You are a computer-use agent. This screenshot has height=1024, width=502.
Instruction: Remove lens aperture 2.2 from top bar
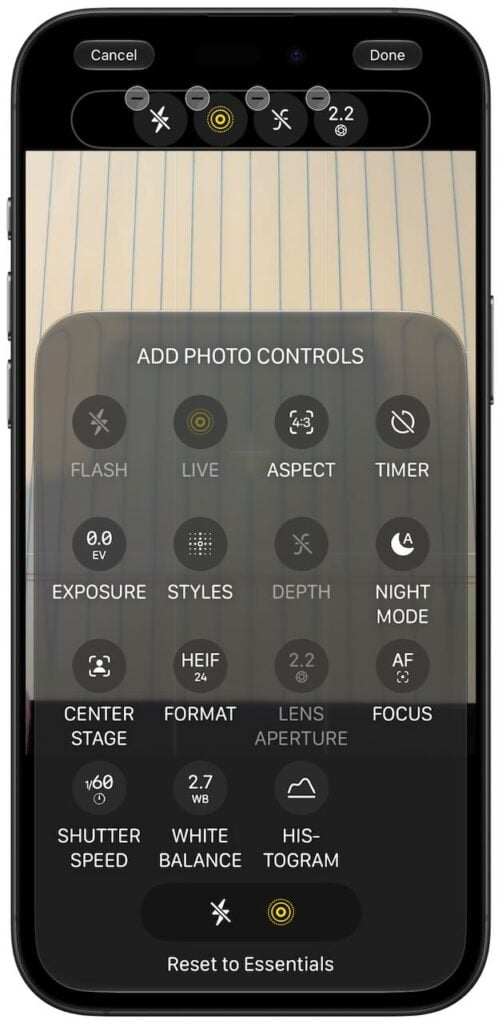coord(318,98)
